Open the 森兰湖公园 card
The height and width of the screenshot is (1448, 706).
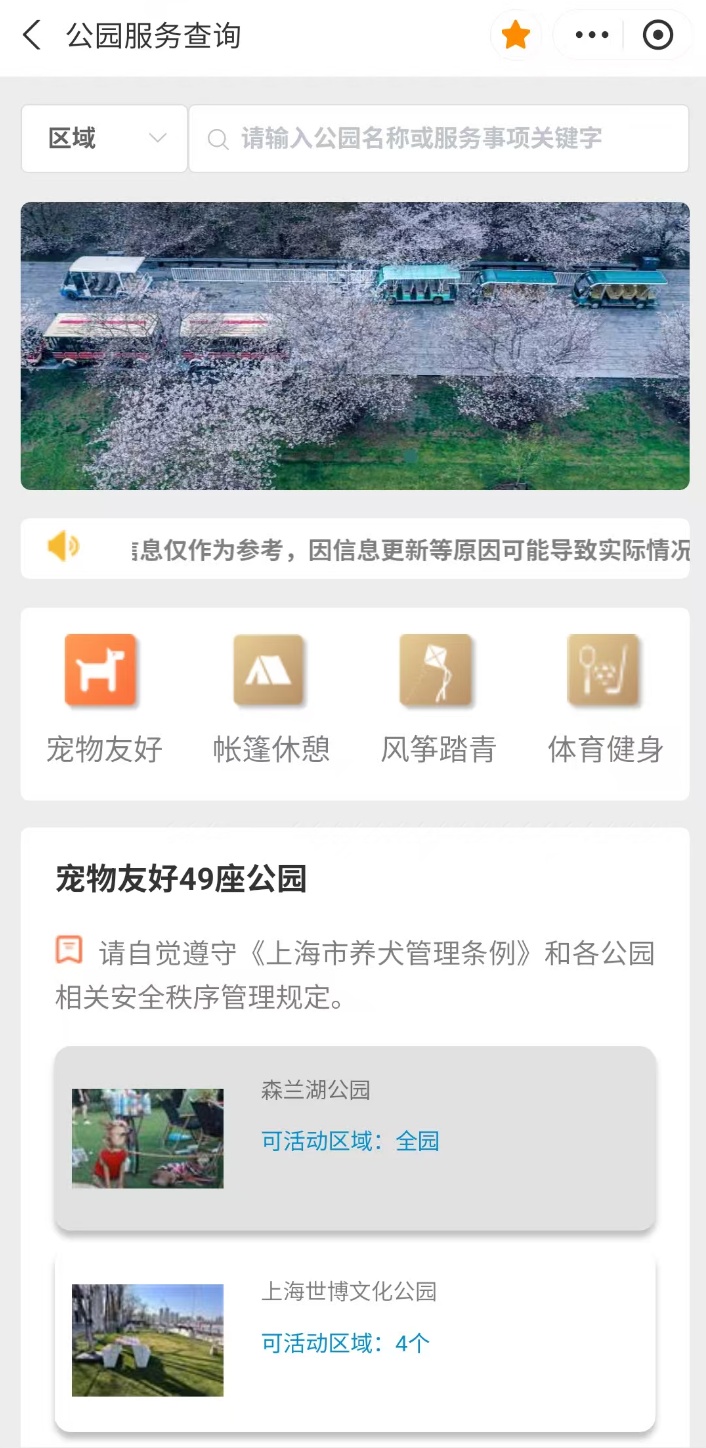355,1138
